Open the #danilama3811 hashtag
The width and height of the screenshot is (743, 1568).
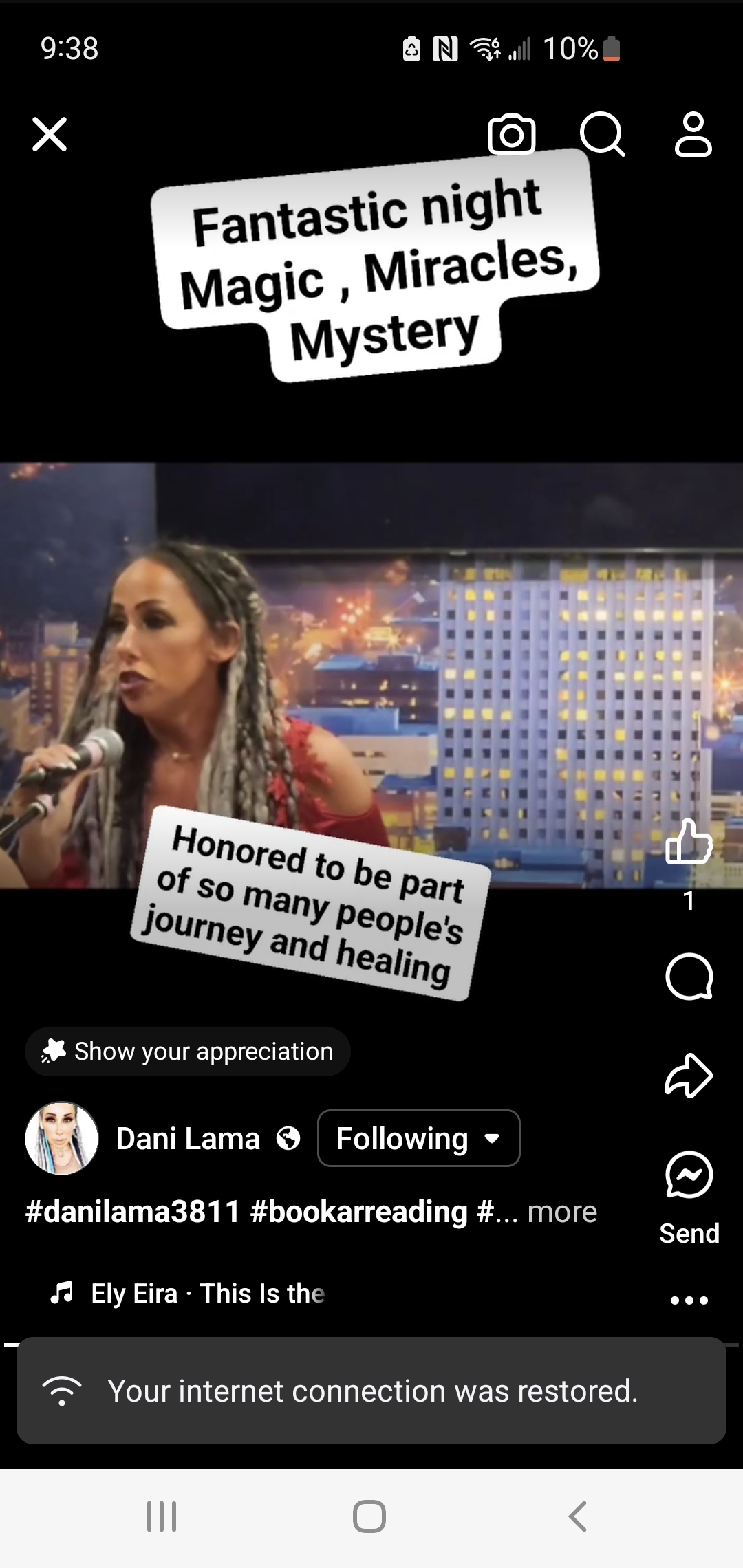point(132,1212)
